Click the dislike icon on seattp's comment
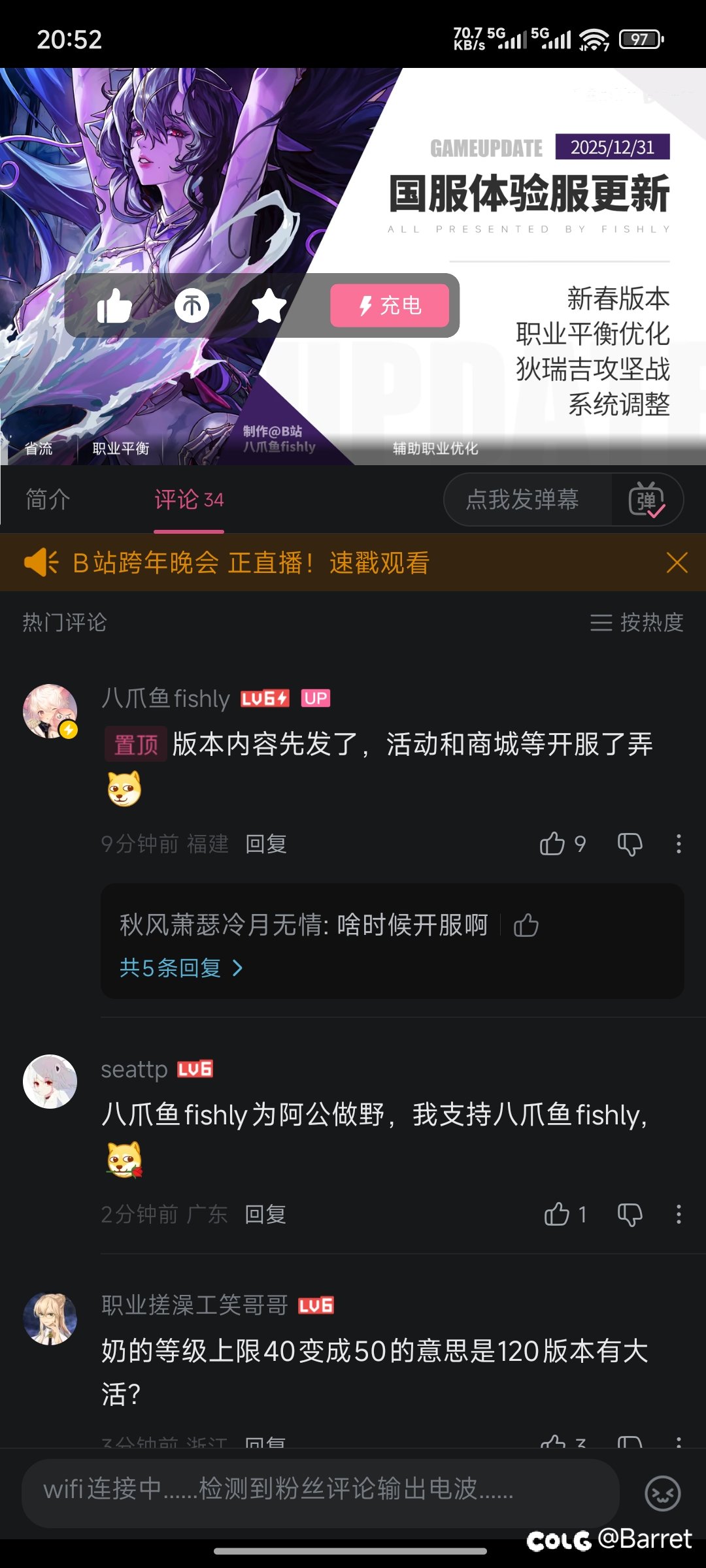 coord(628,1215)
